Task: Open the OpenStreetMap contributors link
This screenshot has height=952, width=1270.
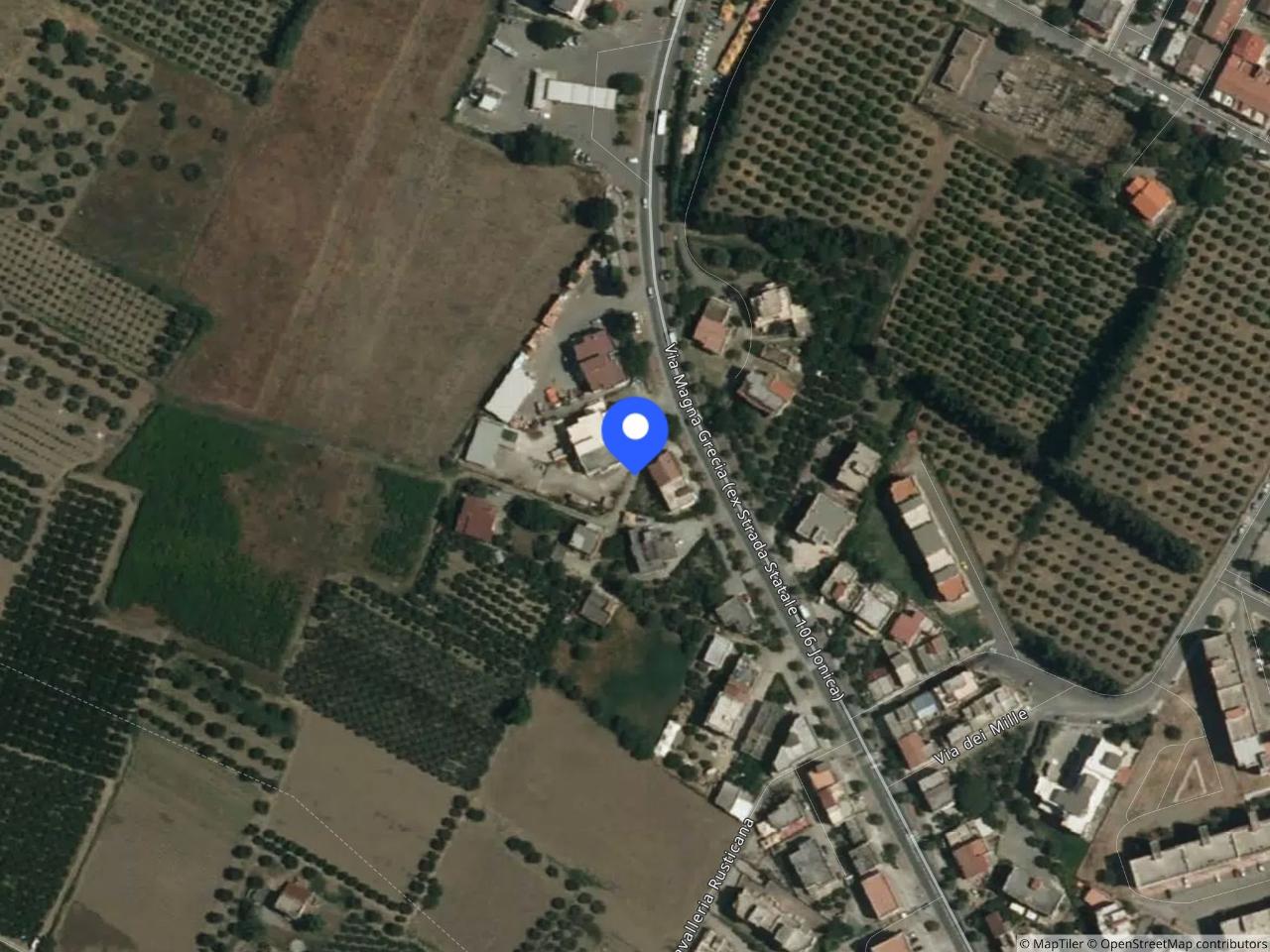Action: [1181, 943]
